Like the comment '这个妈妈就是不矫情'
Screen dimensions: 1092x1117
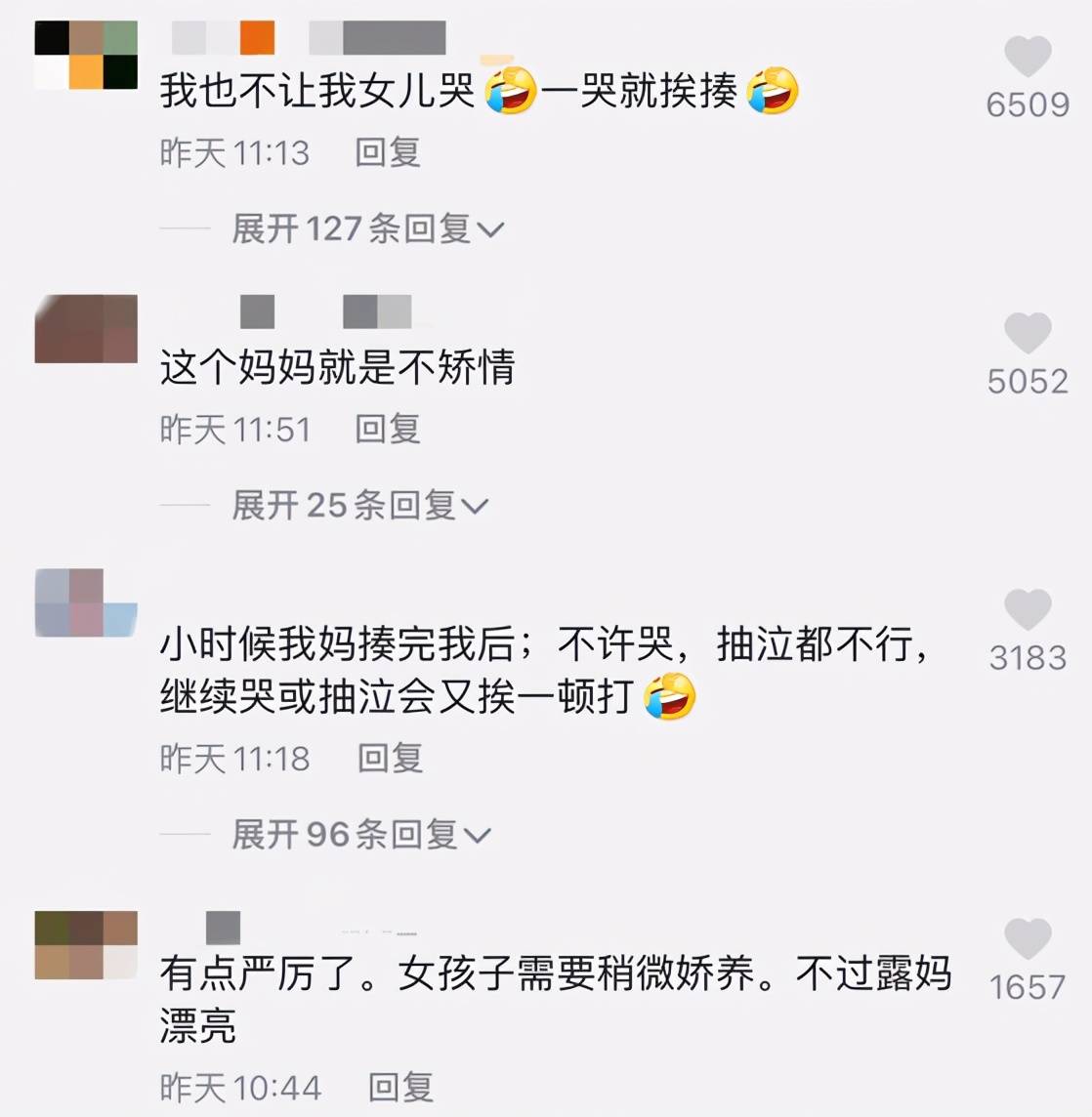(x=1028, y=334)
